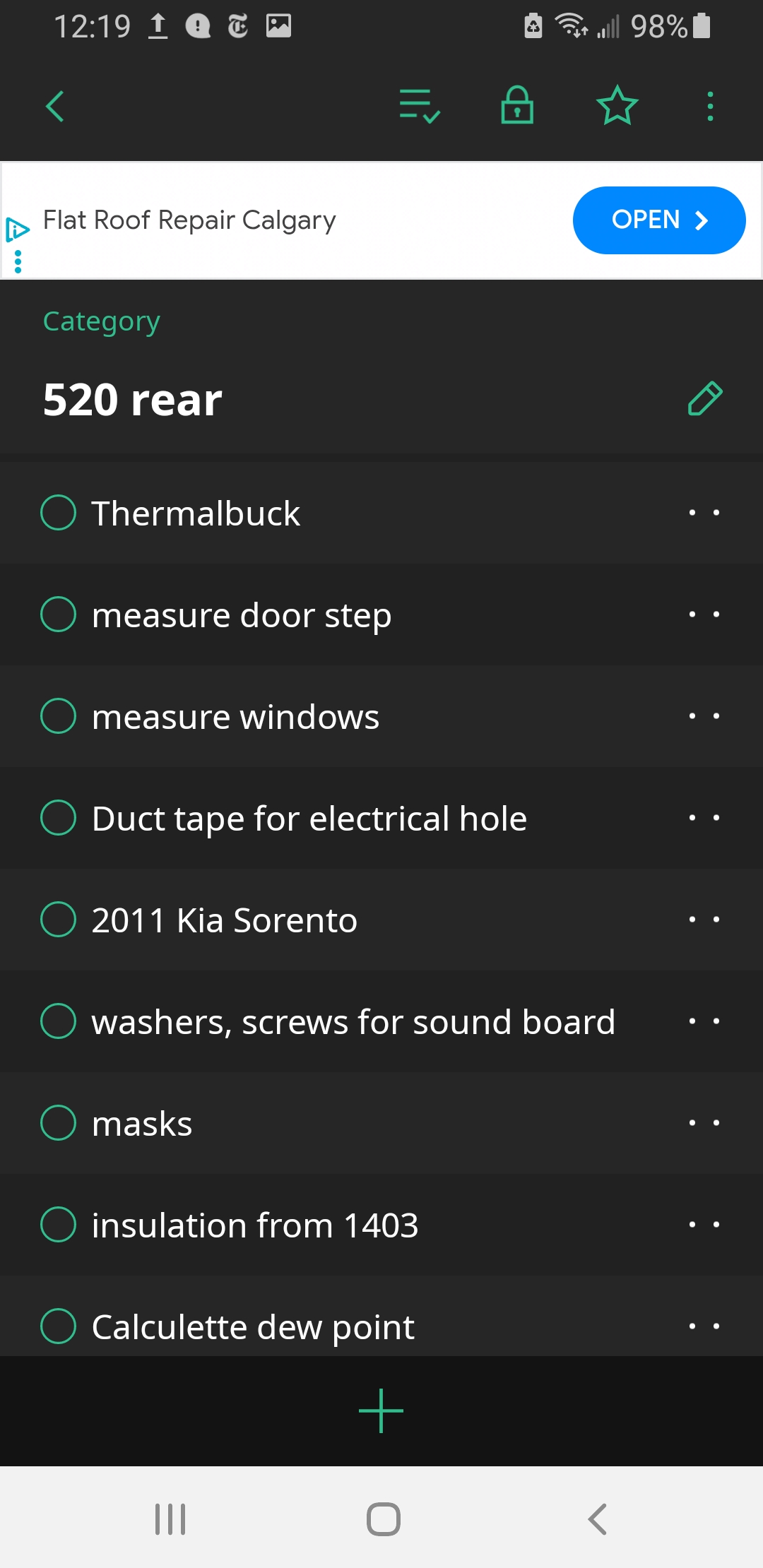Open recent apps from the navigation bar

[x=170, y=1519]
